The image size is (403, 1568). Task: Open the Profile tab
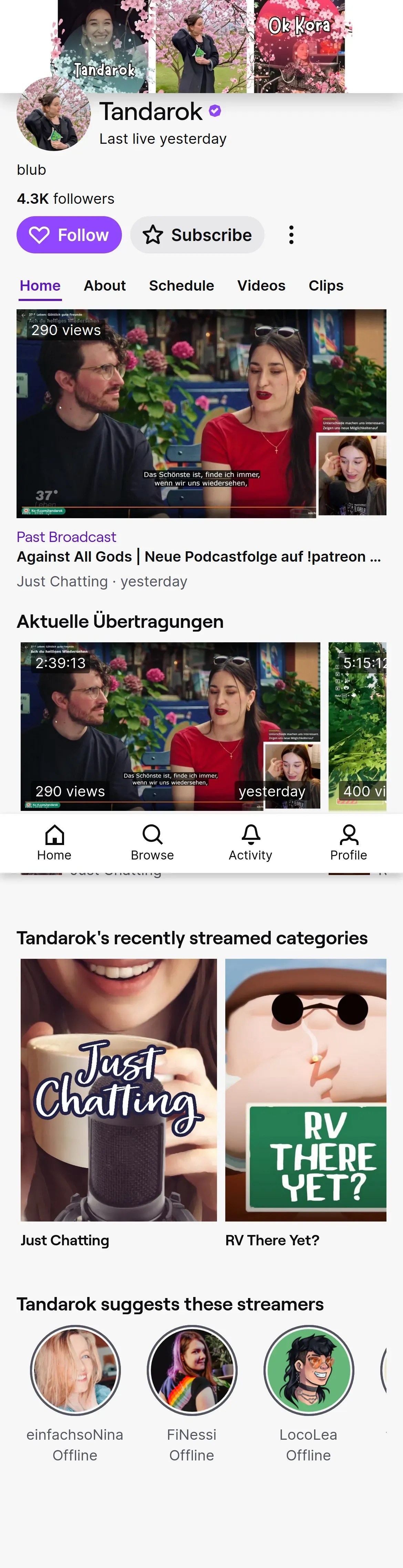(x=348, y=842)
